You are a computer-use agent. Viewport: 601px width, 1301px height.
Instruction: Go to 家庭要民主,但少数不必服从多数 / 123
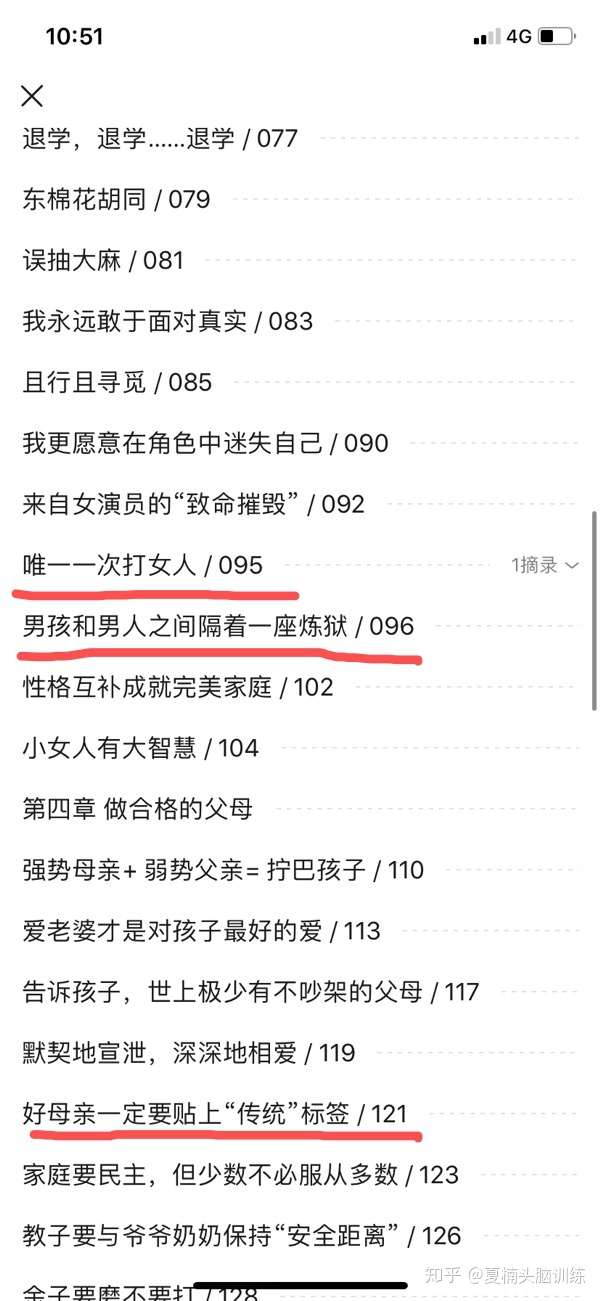[x=240, y=1174]
